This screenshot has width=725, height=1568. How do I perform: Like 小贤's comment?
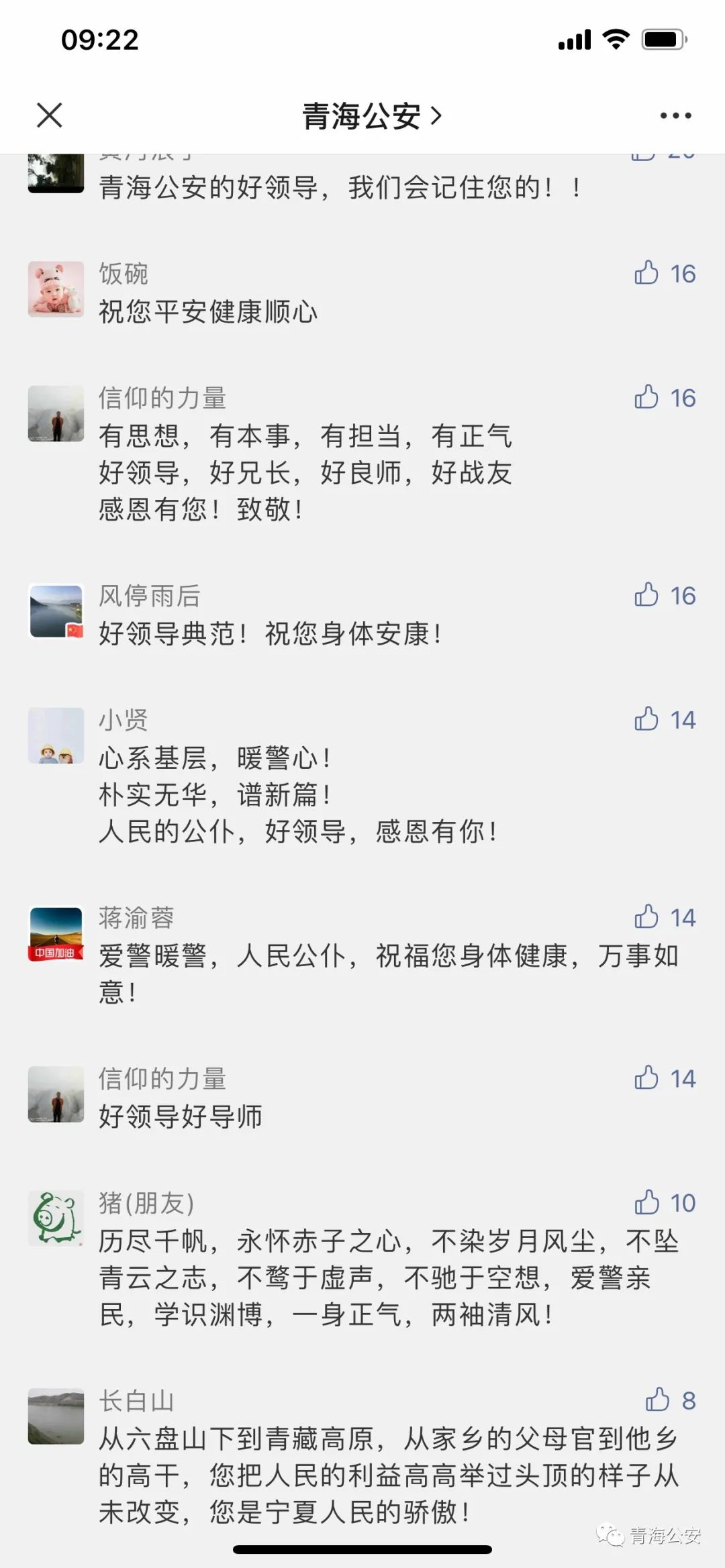pyautogui.click(x=647, y=719)
